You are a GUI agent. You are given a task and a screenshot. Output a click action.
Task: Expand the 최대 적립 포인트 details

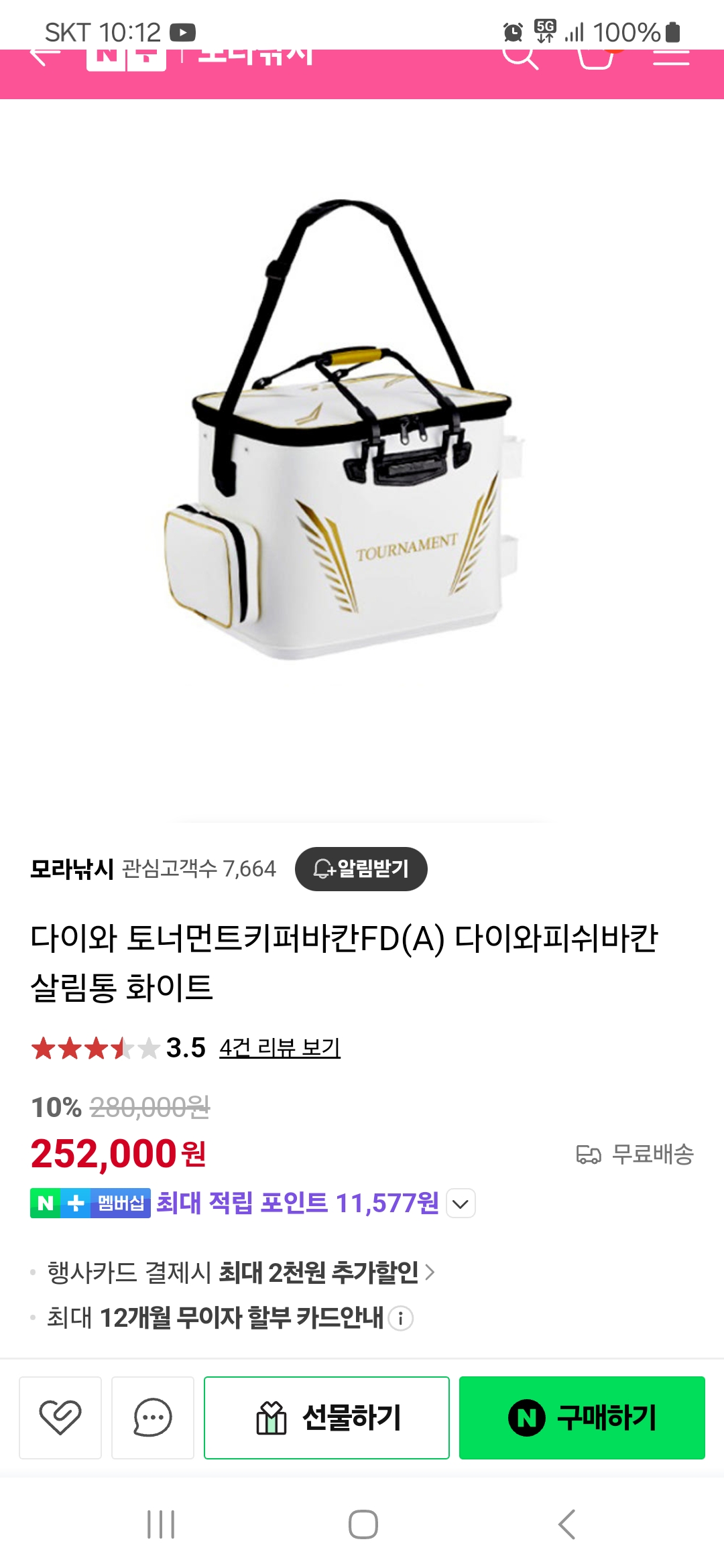point(461,1203)
